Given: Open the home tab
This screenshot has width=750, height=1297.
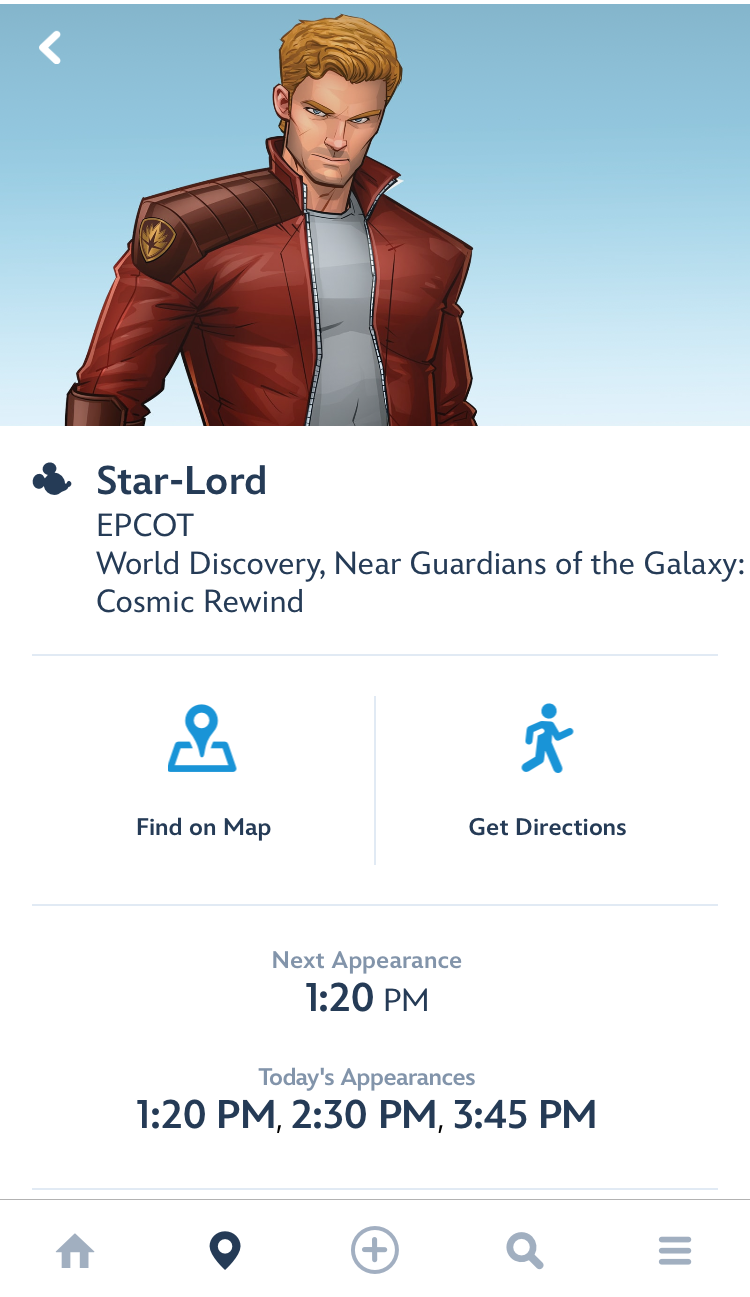Looking at the screenshot, I should point(75,1250).
